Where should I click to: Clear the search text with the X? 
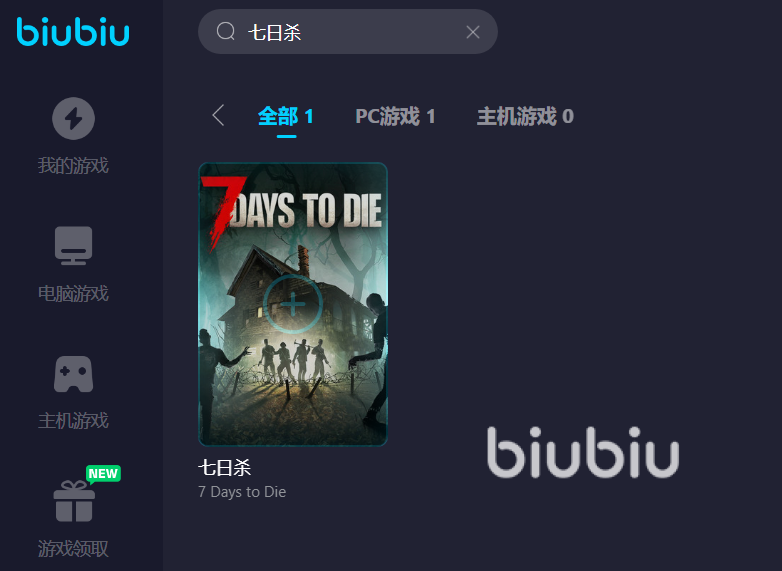click(x=473, y=32)
